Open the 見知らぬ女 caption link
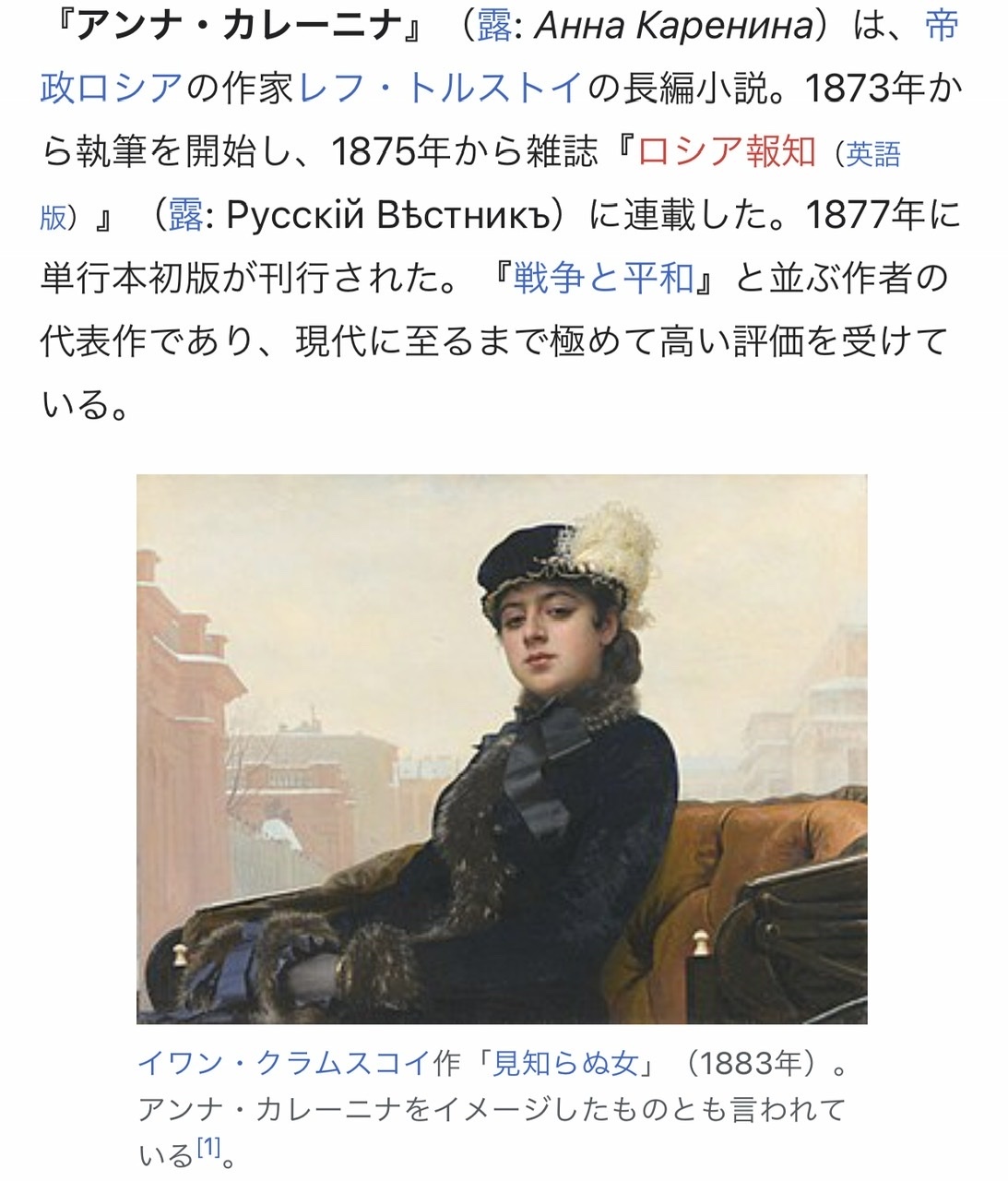The width and height of the screenshot is (1008, 1181). point(566,1064)
